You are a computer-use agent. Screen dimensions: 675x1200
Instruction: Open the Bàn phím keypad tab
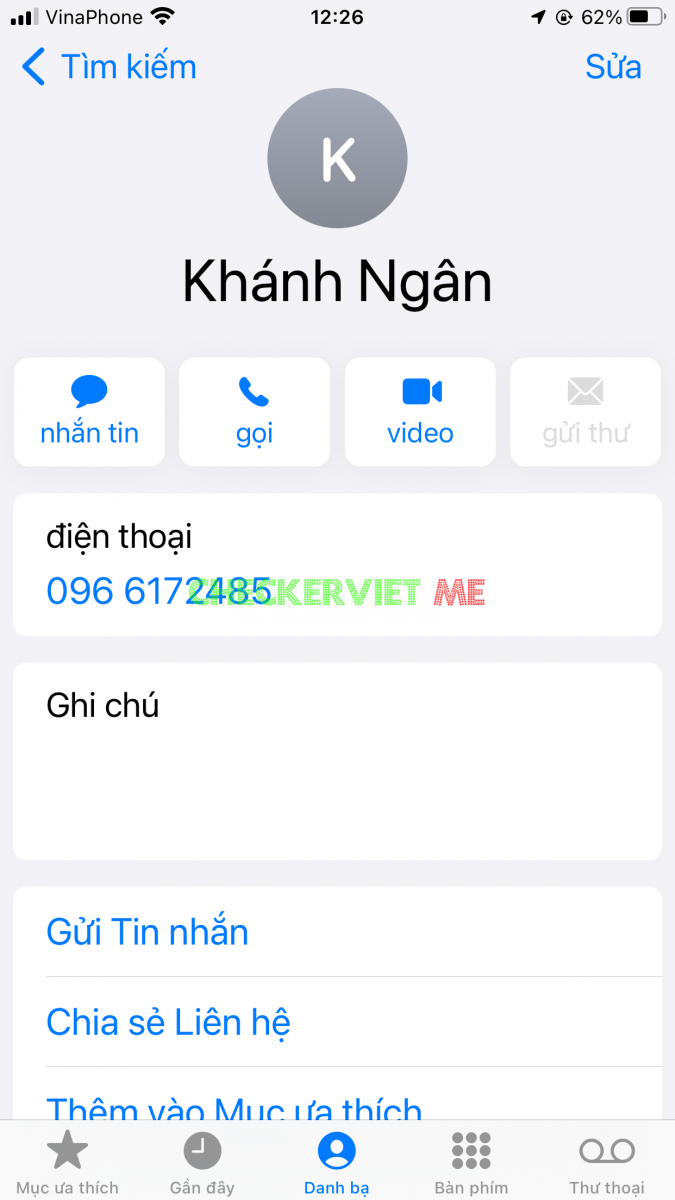coord(471,1163)
